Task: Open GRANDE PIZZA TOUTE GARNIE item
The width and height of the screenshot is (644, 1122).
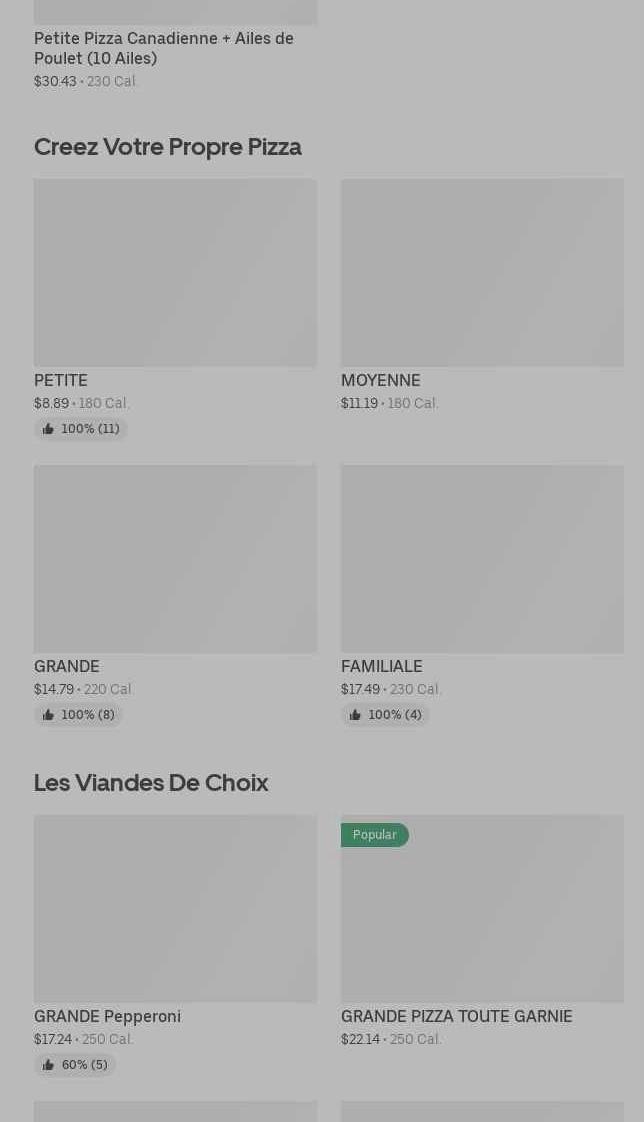Action: (x=482, y=909)
